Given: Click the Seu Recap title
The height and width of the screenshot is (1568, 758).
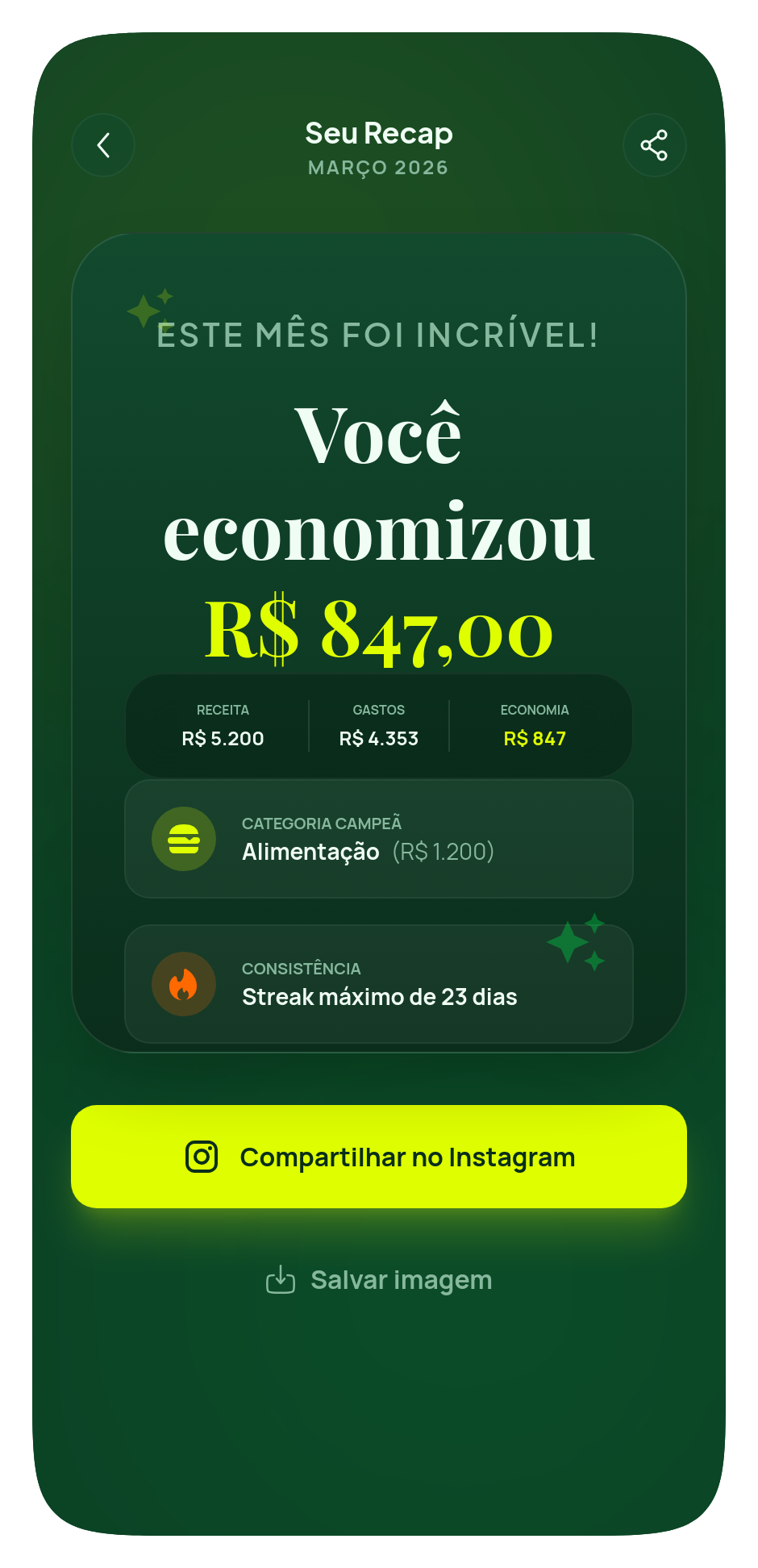Looking at the screenshot, I should 379,132.
